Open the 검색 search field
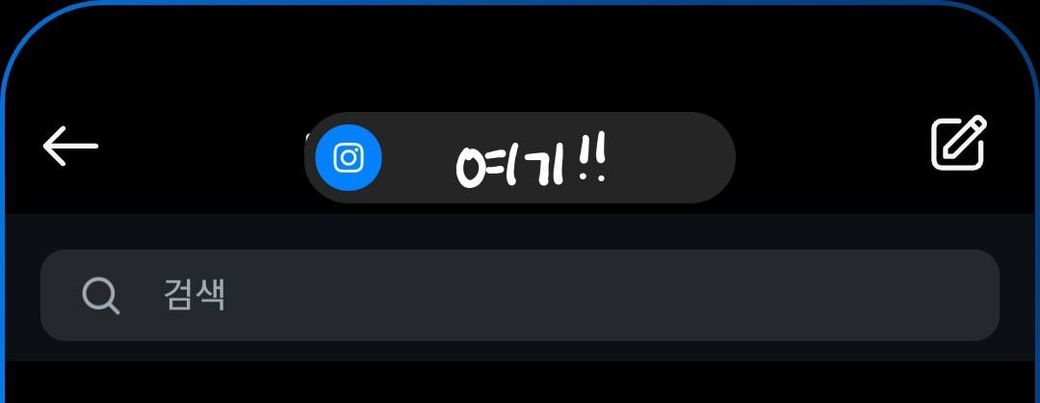The image size is (1040, 403). click(520, 295)
